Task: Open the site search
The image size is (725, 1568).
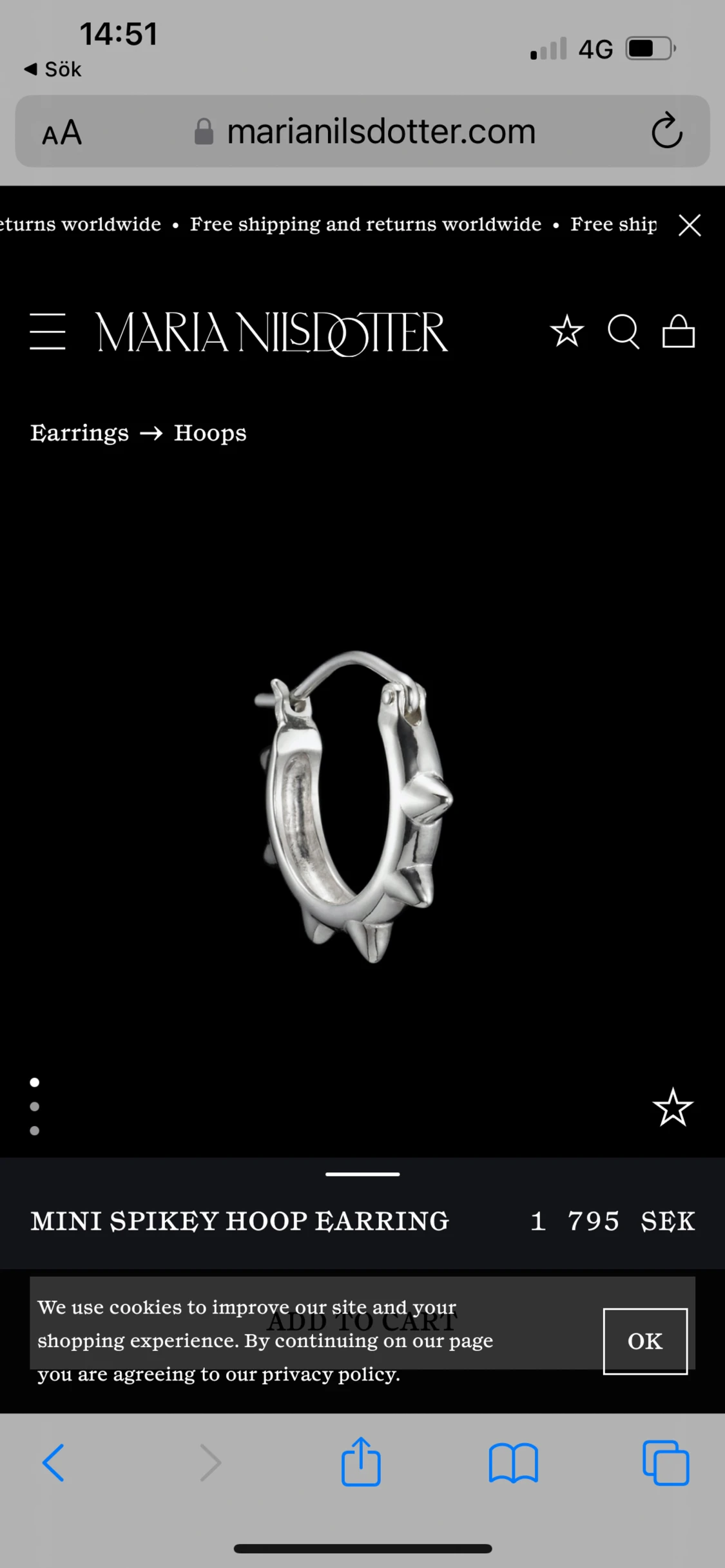Action: [x=623, y=332]
